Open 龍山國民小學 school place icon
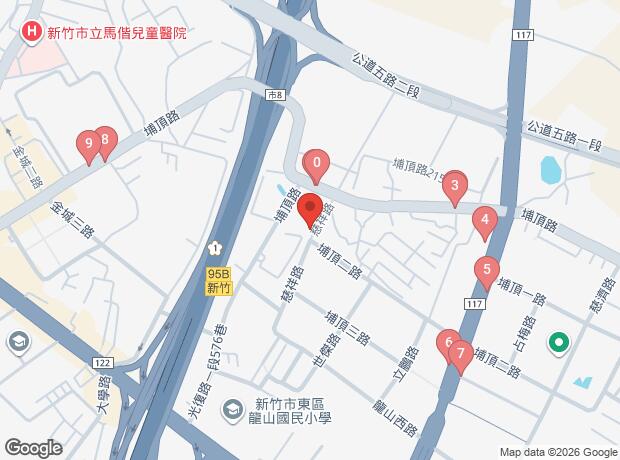The width and height of the screenshot is (620, 460). pyautogui.click(x=233, y=411)
